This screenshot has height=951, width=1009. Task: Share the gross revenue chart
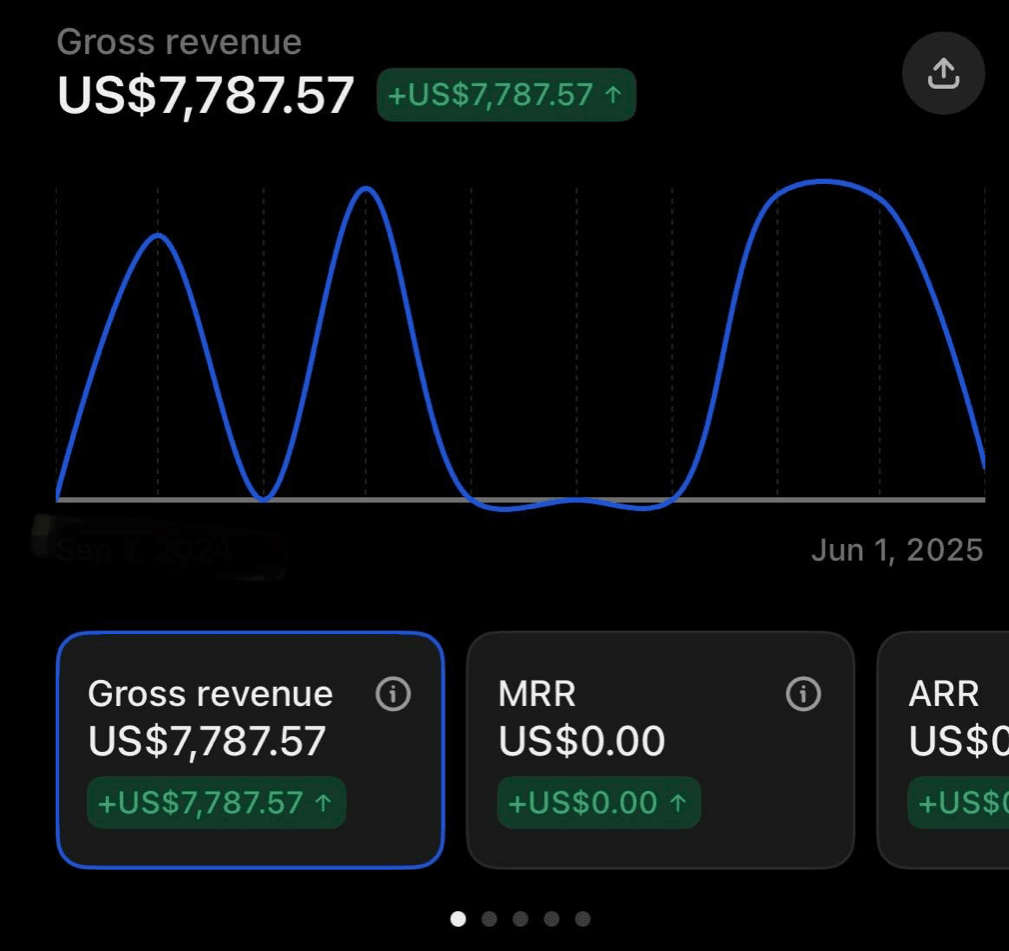click(x=943, y=73)
